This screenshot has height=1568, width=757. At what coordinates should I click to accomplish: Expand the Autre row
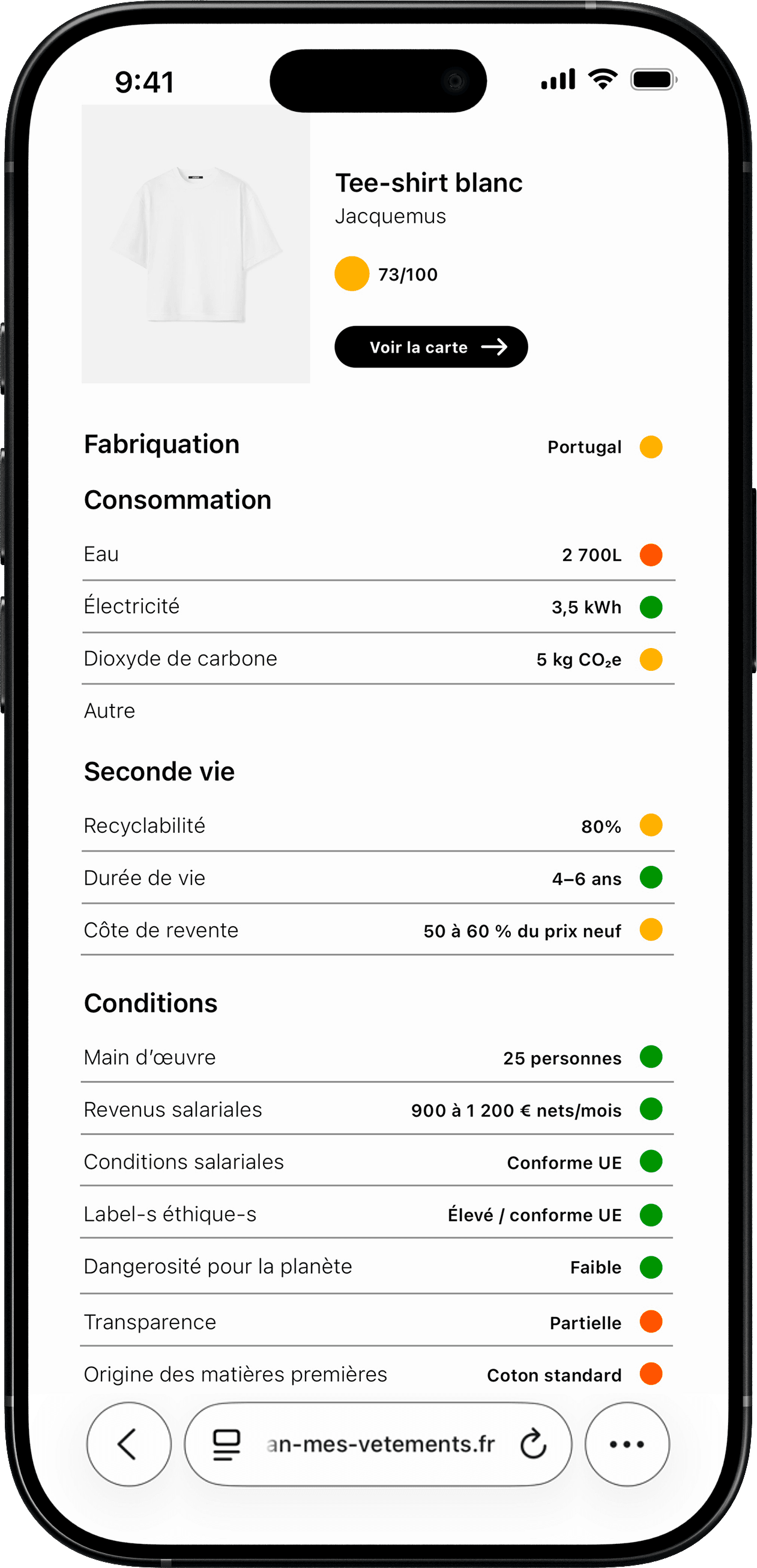pyautogui.click(x=109, y=710)
